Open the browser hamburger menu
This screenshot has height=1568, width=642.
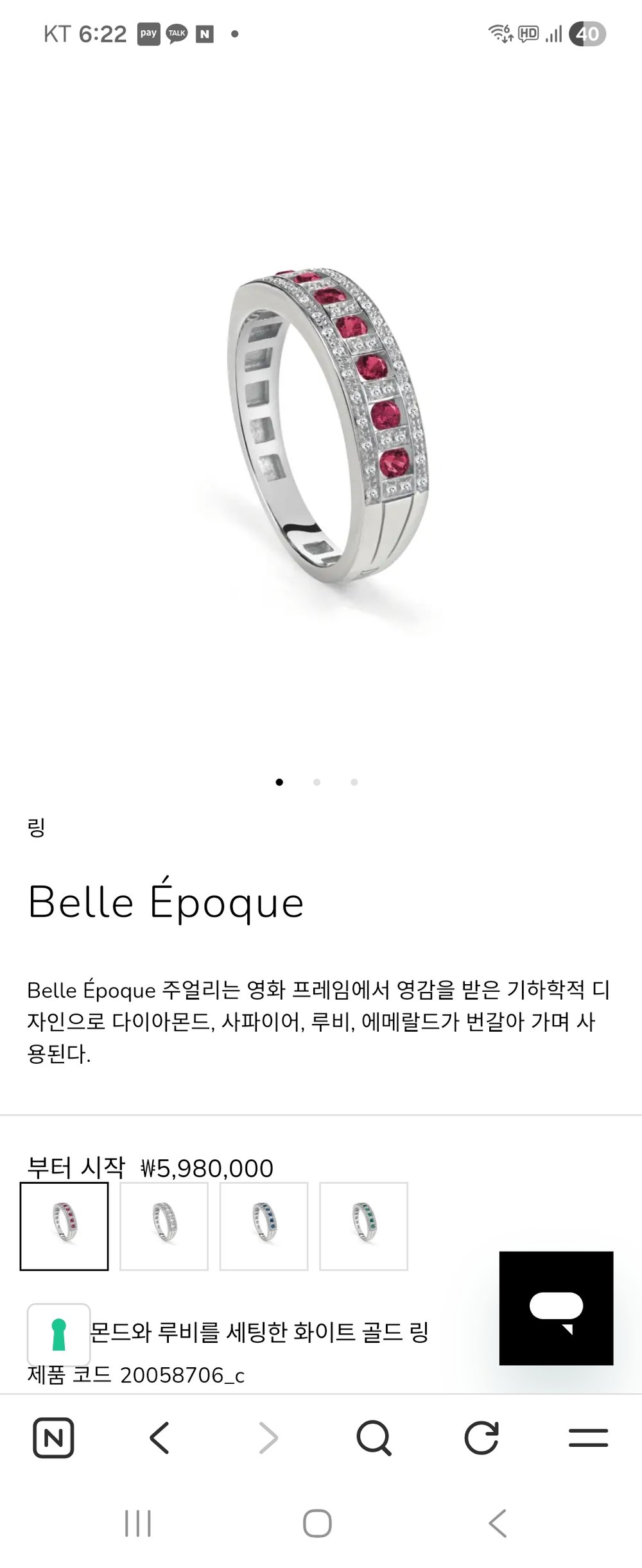click(588, 1438)
